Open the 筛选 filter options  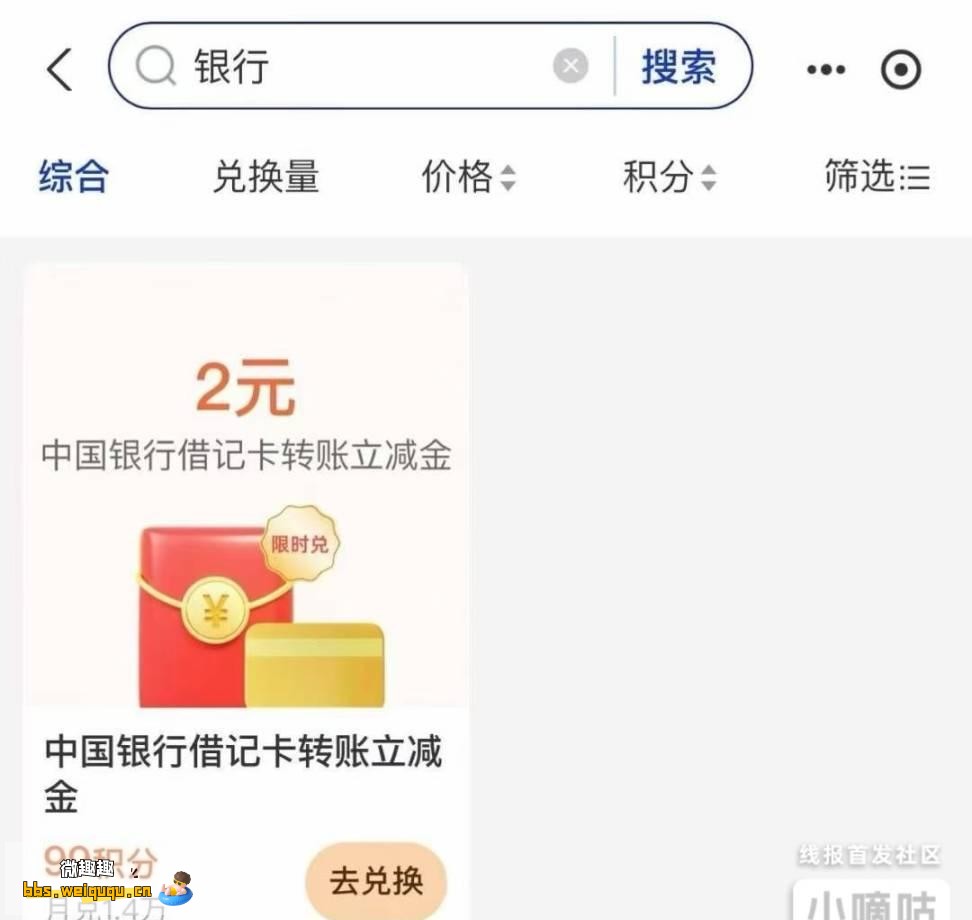tap(877, 177)
